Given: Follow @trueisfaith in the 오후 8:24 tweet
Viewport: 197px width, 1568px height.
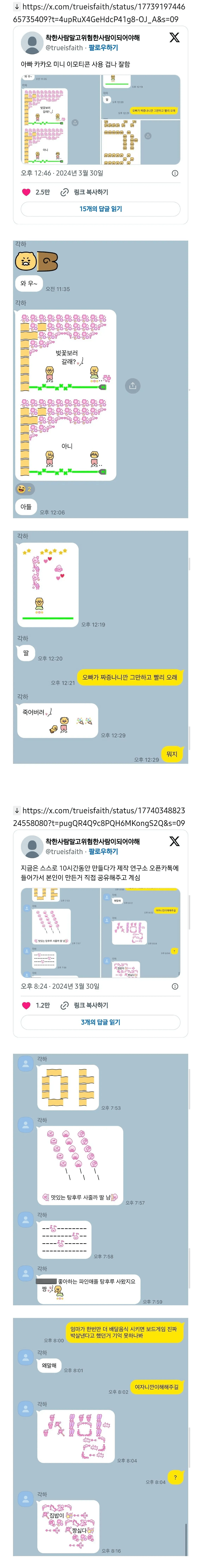Looking at the screenshot, I should coord(103,852).
